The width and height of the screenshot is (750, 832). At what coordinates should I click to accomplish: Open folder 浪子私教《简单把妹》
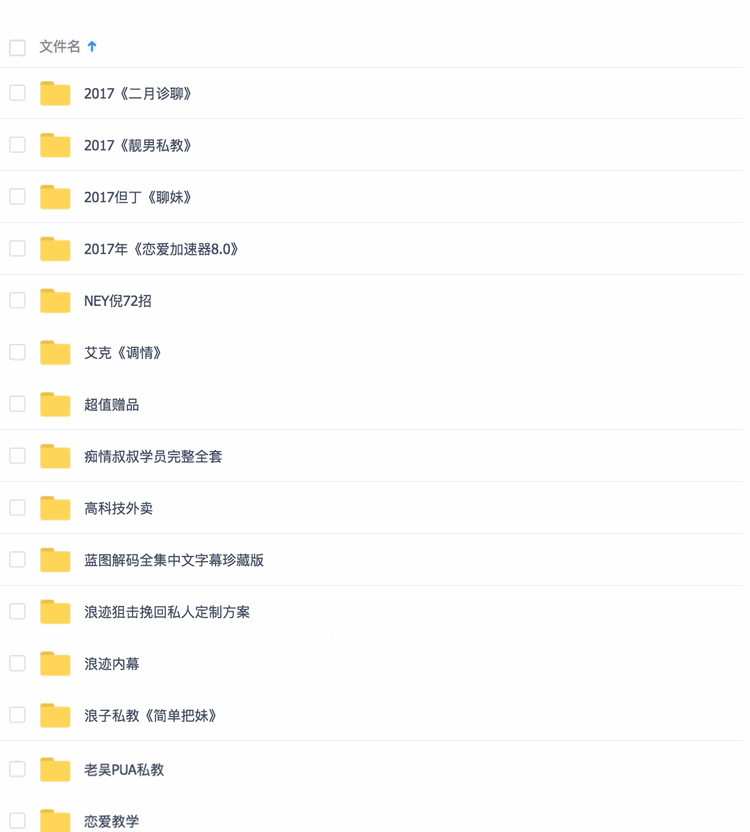pyautogui.click(x=150, y=716)
